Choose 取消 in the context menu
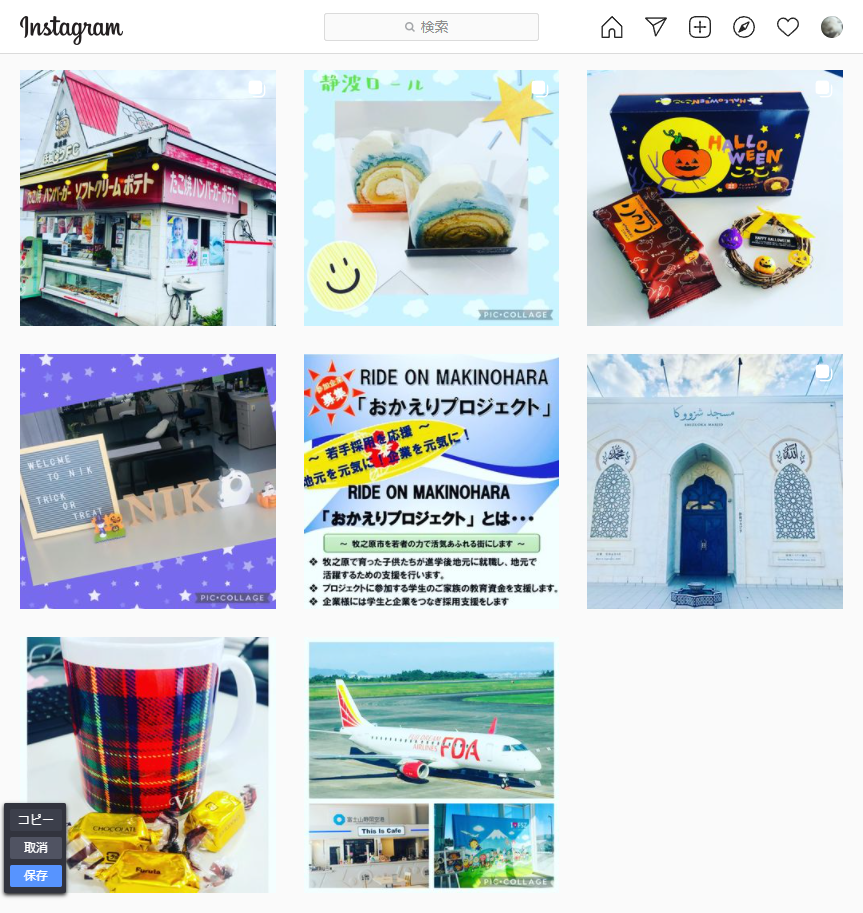The image size is (863, 913). point(34,847)
